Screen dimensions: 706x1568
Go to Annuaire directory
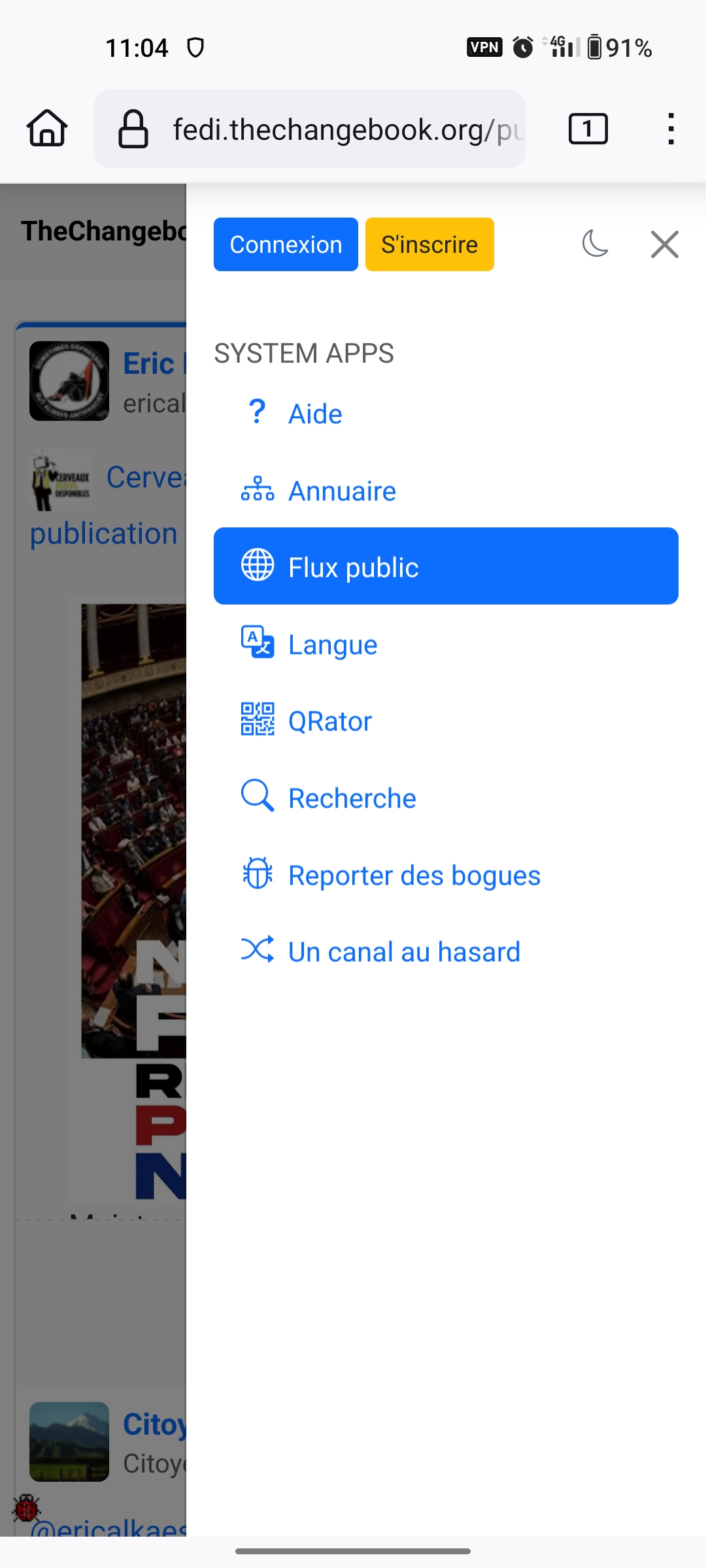[341, 491]
